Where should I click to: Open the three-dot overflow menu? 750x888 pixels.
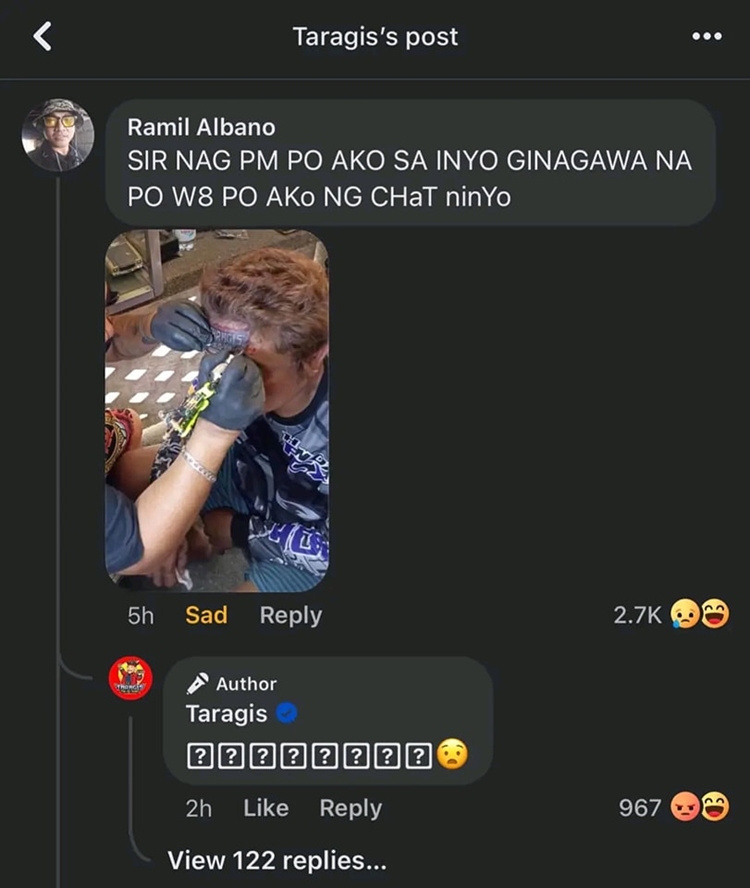pos(706,37)
